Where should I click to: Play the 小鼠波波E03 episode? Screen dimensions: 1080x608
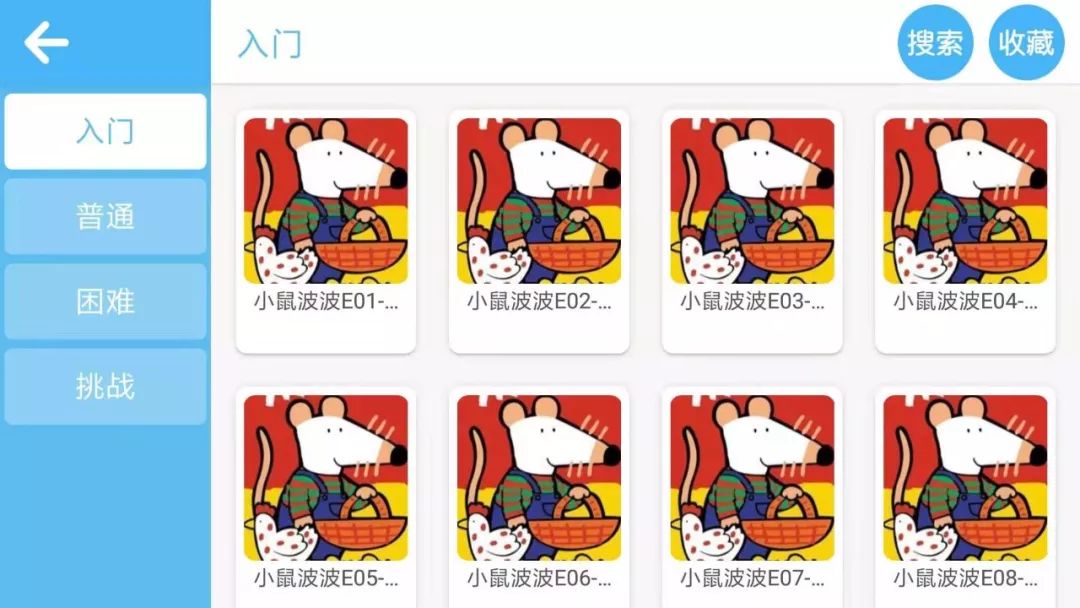click(x=752, y=230)
